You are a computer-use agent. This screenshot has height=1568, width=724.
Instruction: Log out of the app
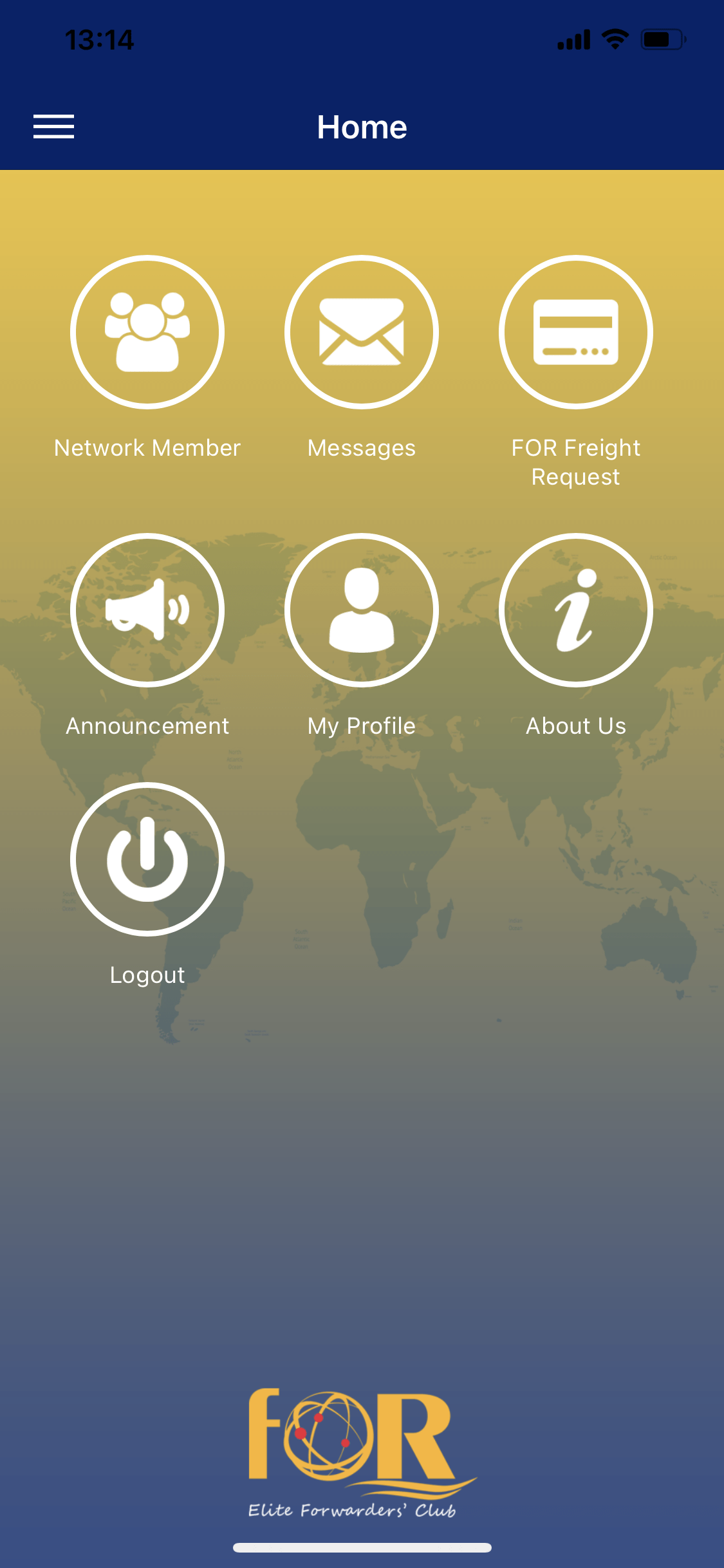(147, 859)
